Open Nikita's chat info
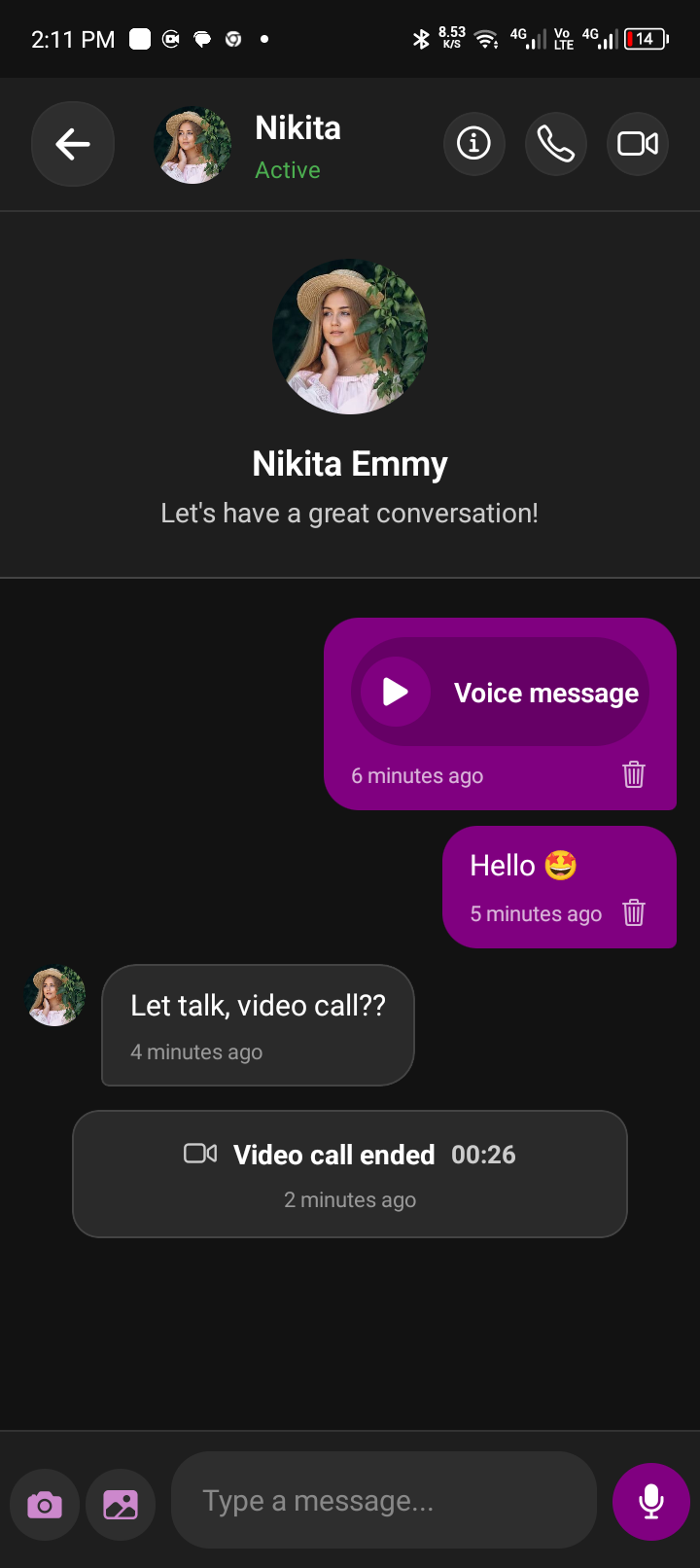 474,144
